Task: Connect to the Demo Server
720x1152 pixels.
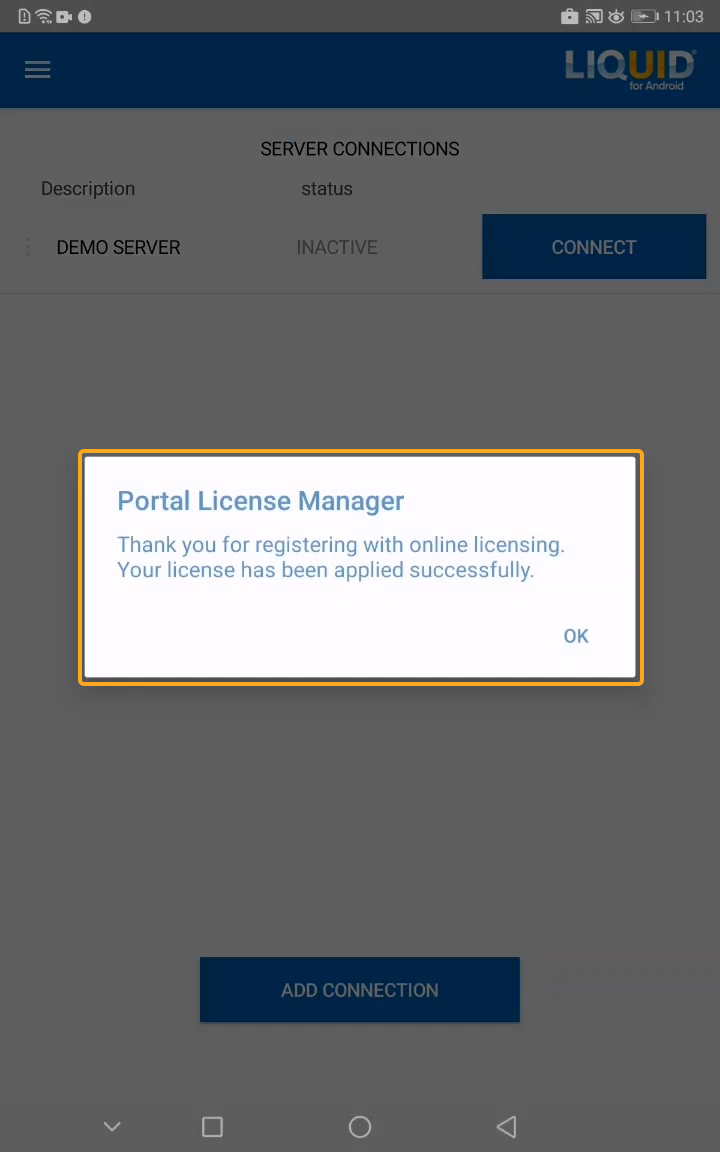Action: click(x=593, y=247)
